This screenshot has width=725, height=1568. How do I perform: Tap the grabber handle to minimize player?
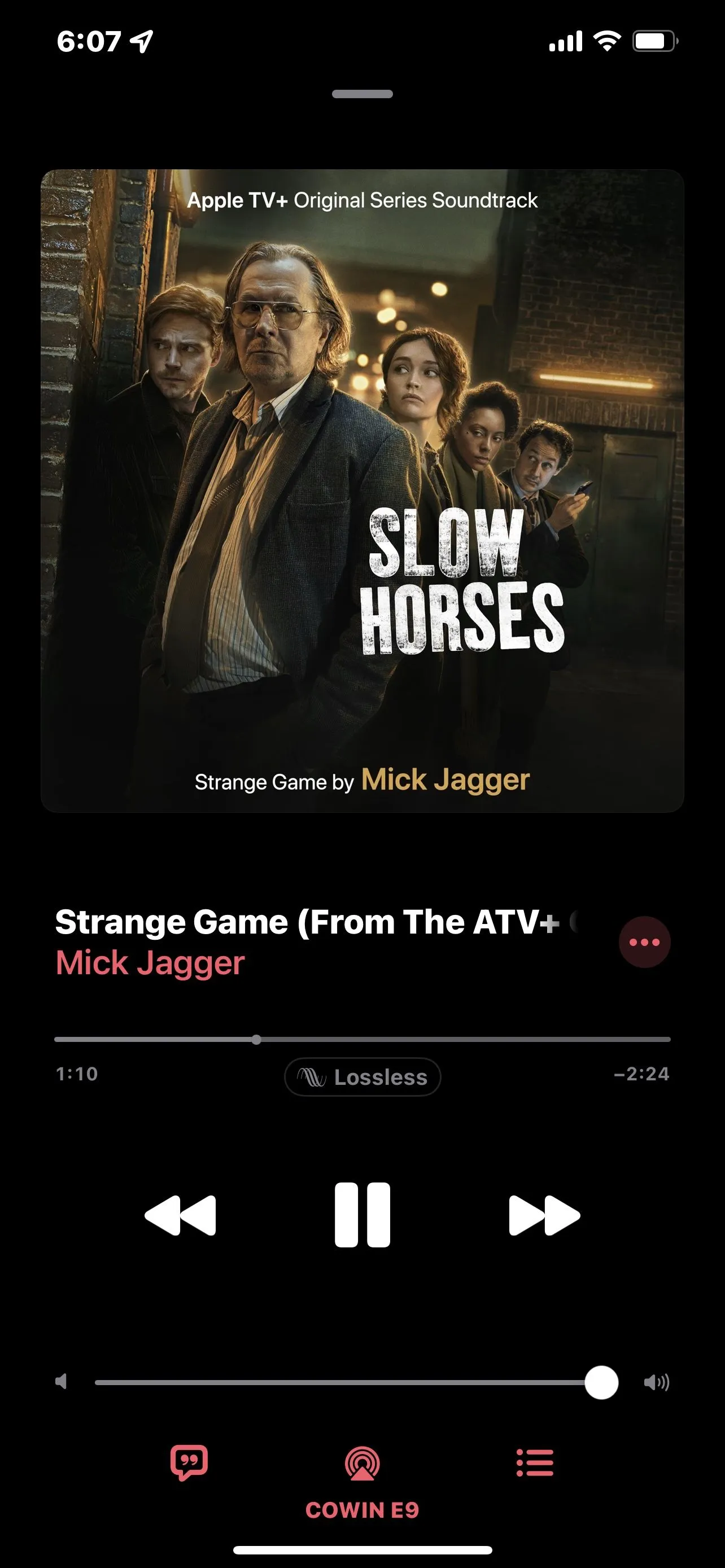pyautogui.click(x=362, y=94)
